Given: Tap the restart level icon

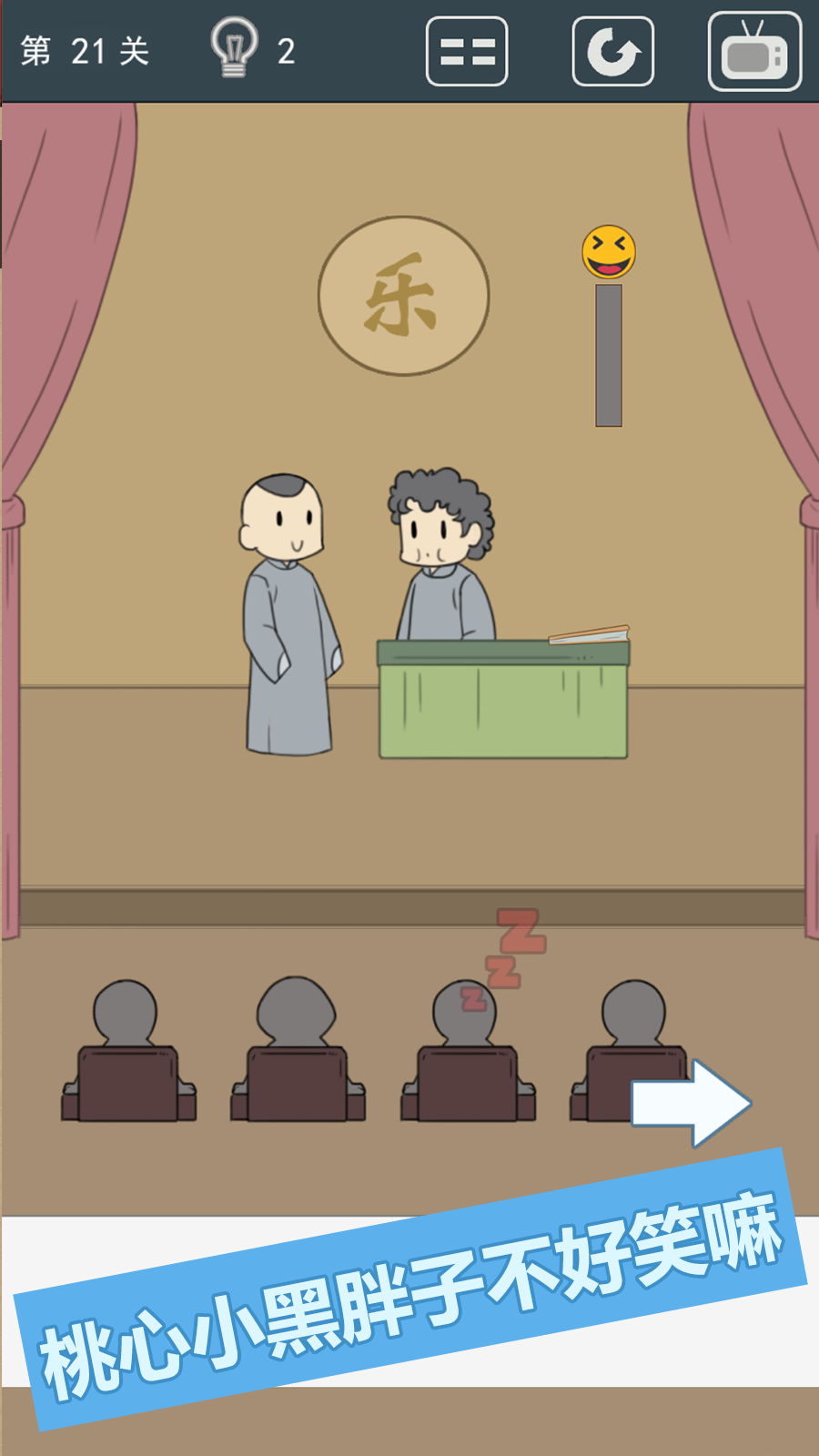Looking at the screenshot, I should [612, 52].
